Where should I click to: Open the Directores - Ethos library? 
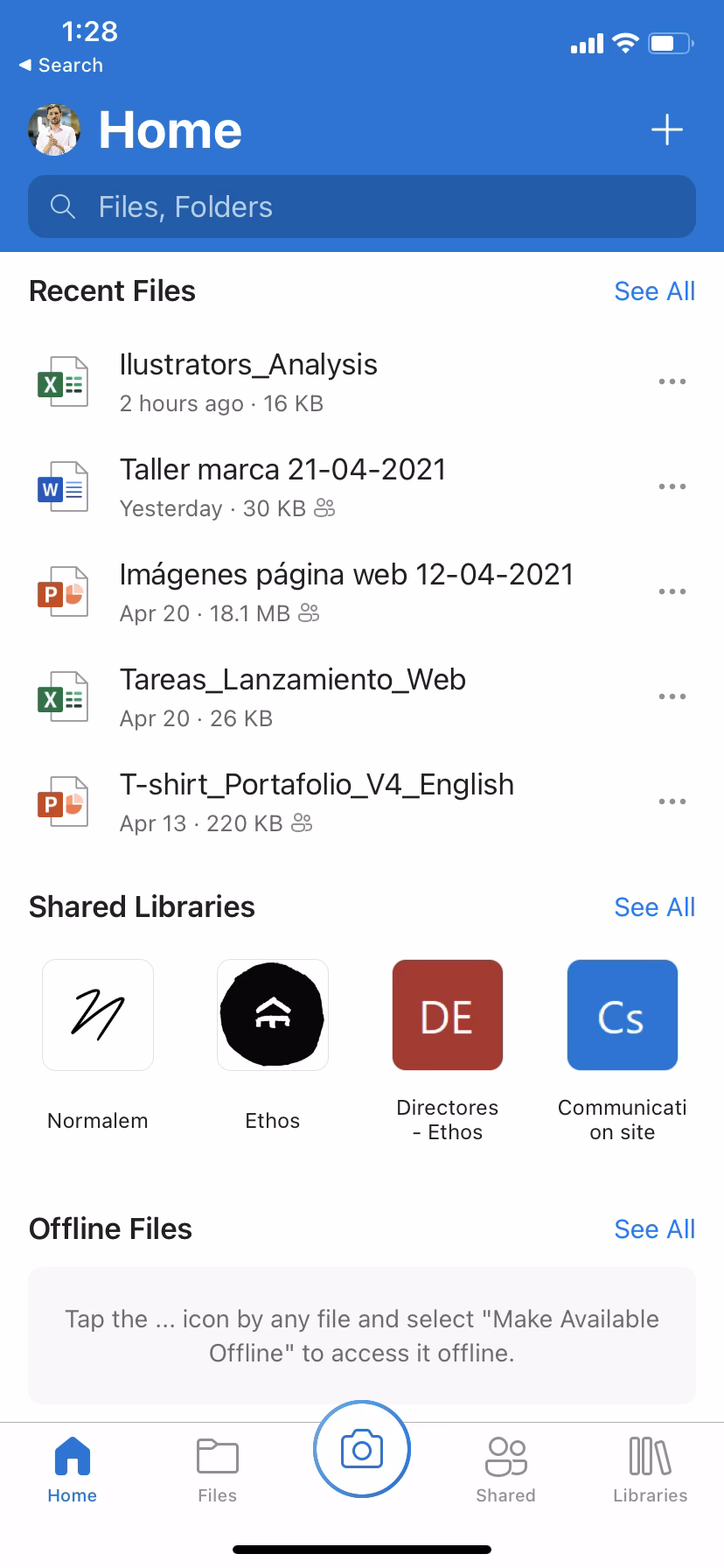click(x=448, y=1015)
